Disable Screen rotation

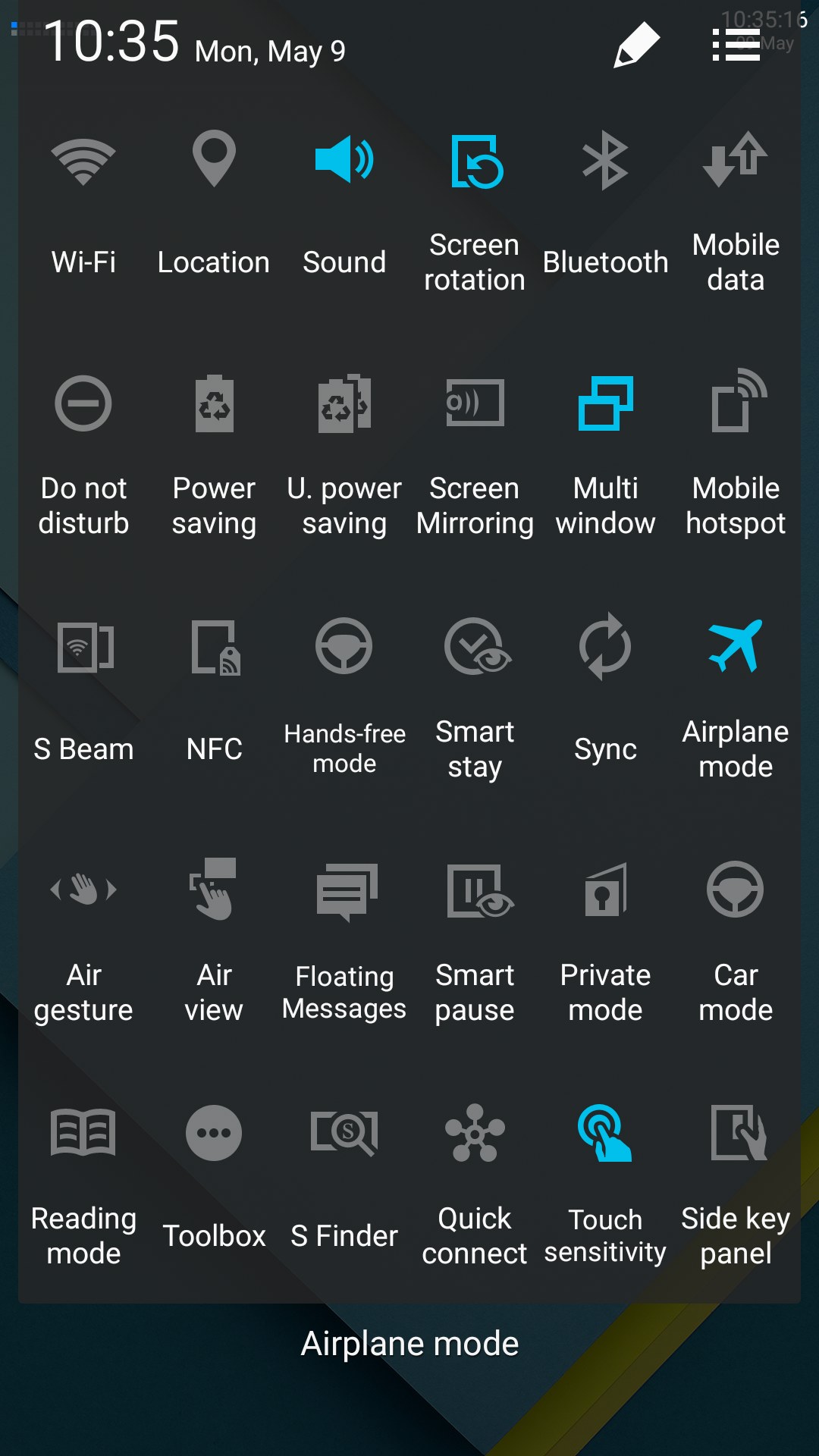click(475, 162)
